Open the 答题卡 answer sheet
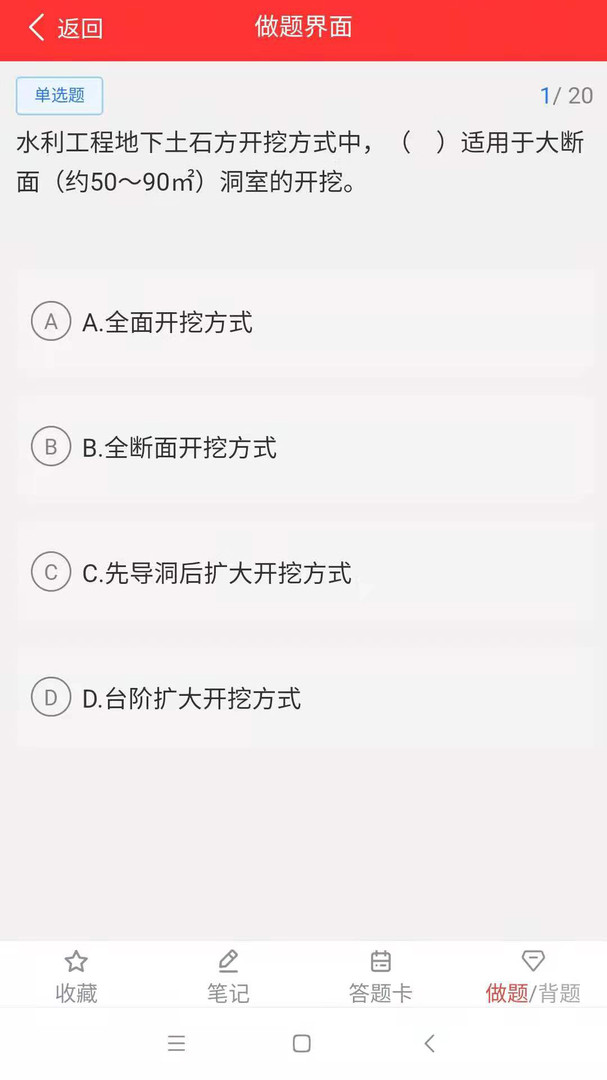This screenshot has height=1080, width=607. click(380, 976)
